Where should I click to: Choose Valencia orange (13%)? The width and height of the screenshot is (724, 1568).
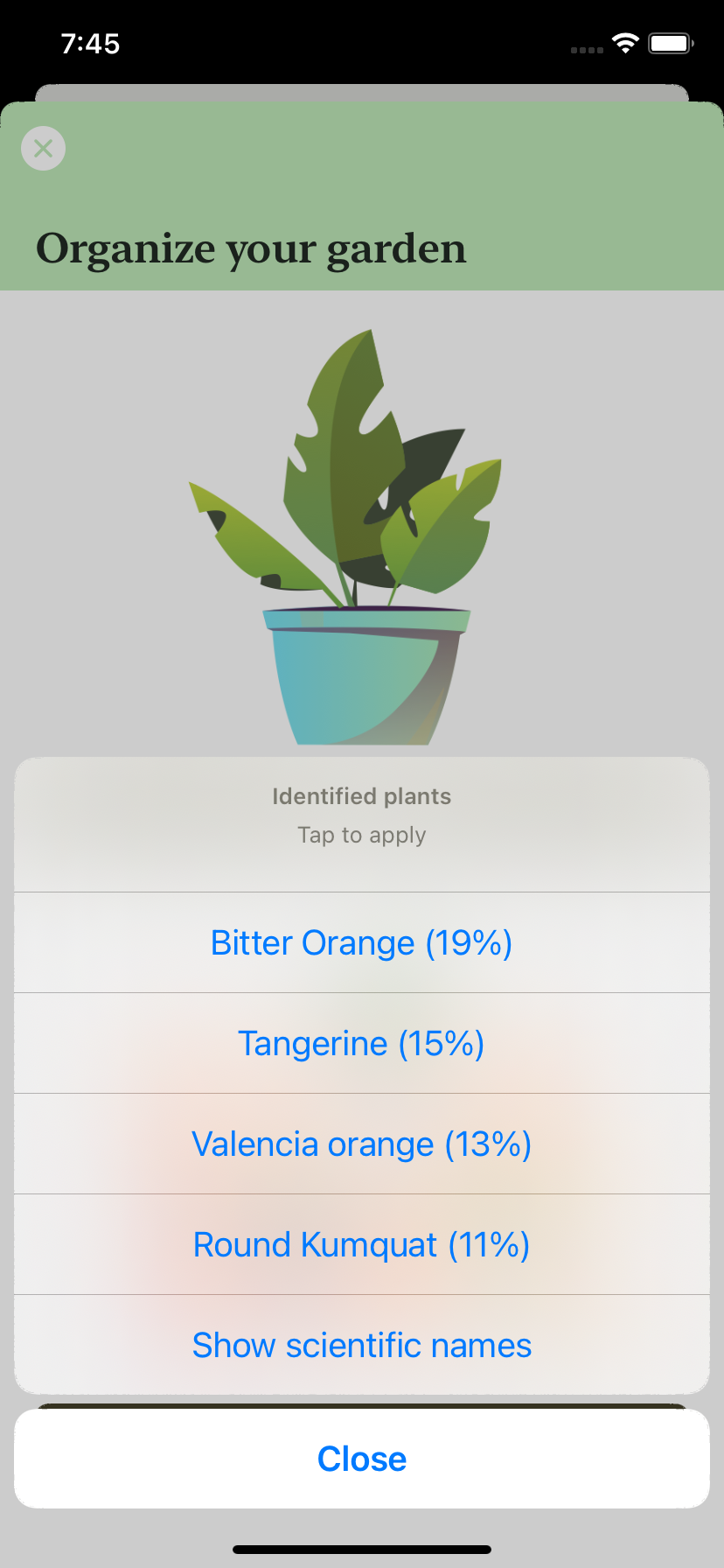362,1144
